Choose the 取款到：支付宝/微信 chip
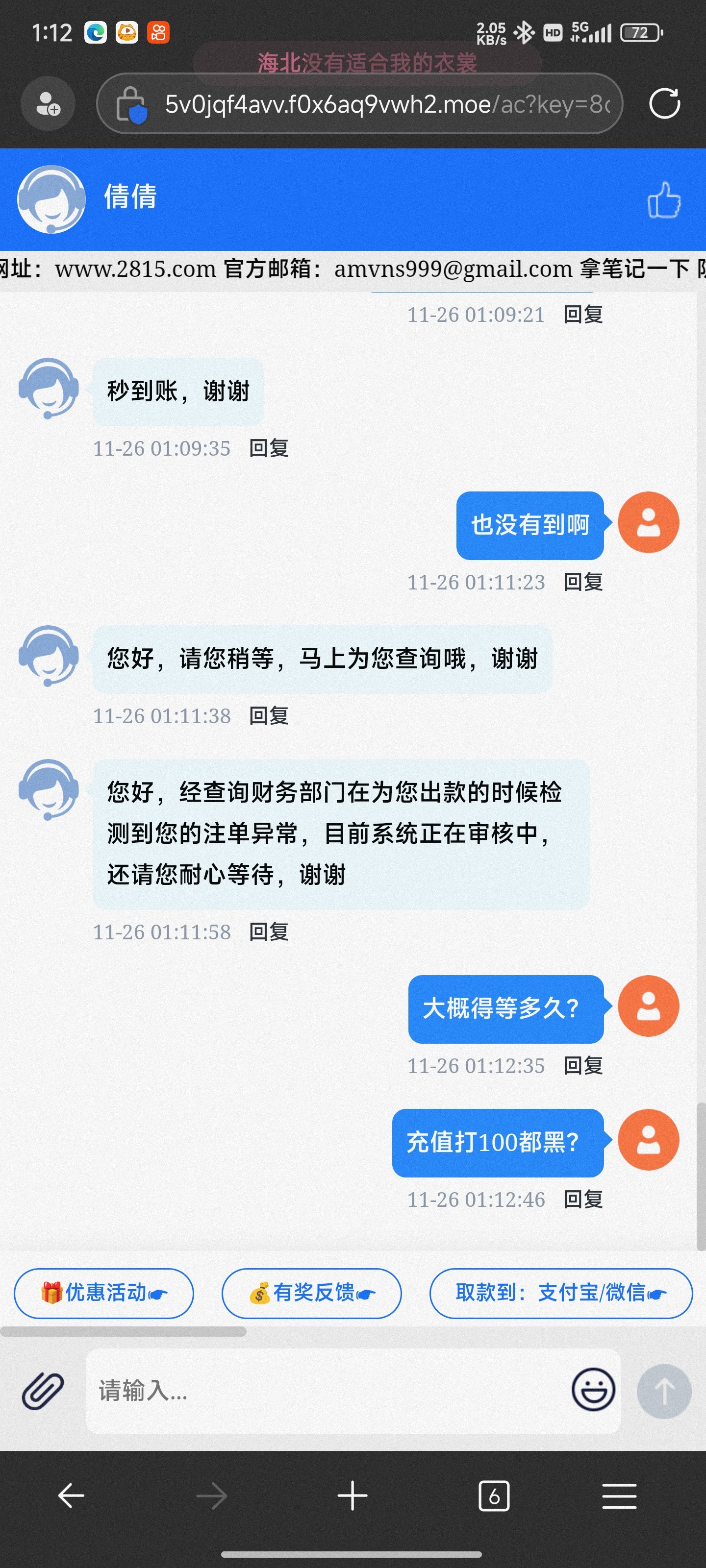 pos(560,1293)
